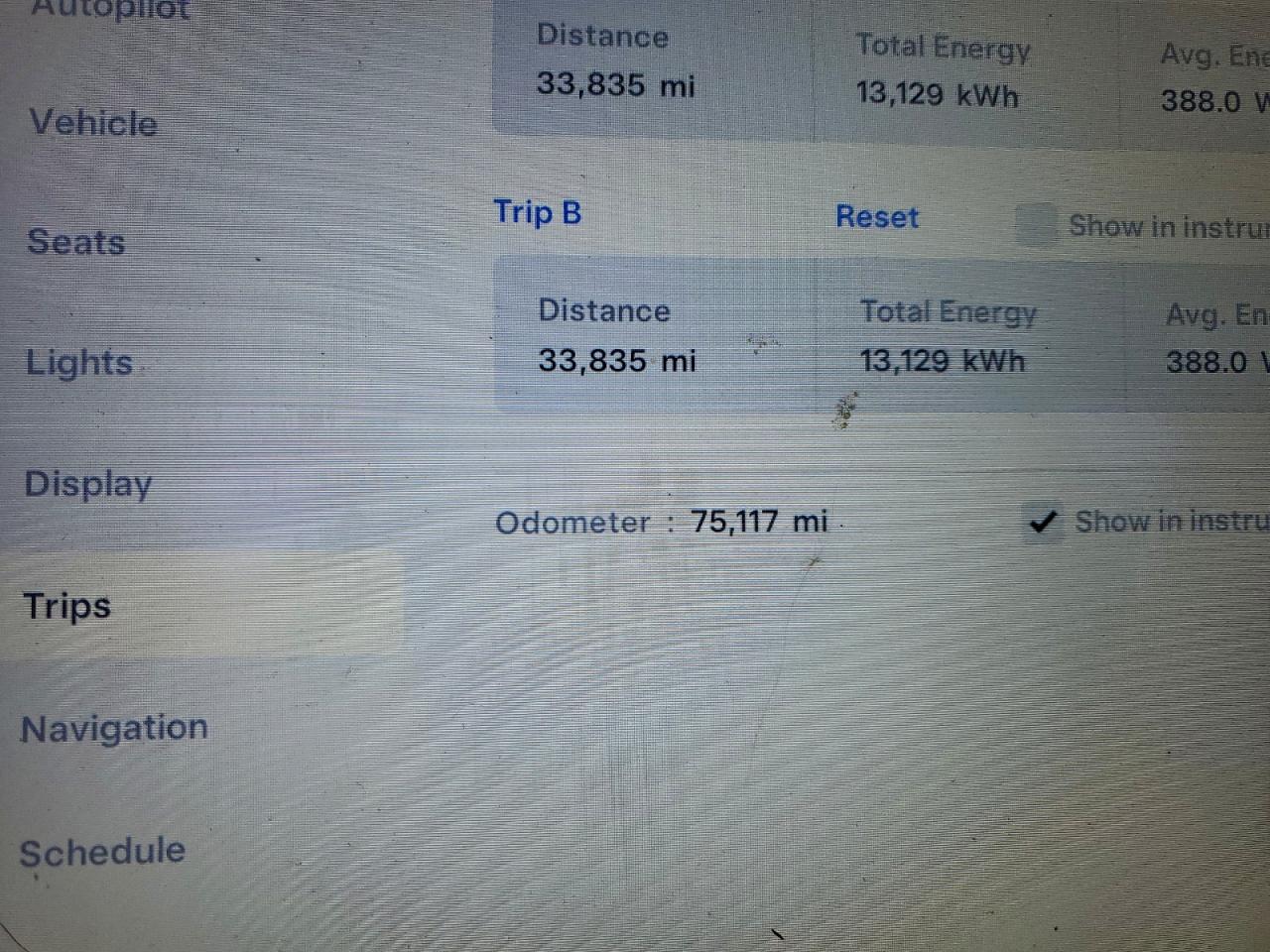The width and height of the screenshot is (1270, 952).
Task: Go to the Seats settings
Action: [x=76, y=242]
